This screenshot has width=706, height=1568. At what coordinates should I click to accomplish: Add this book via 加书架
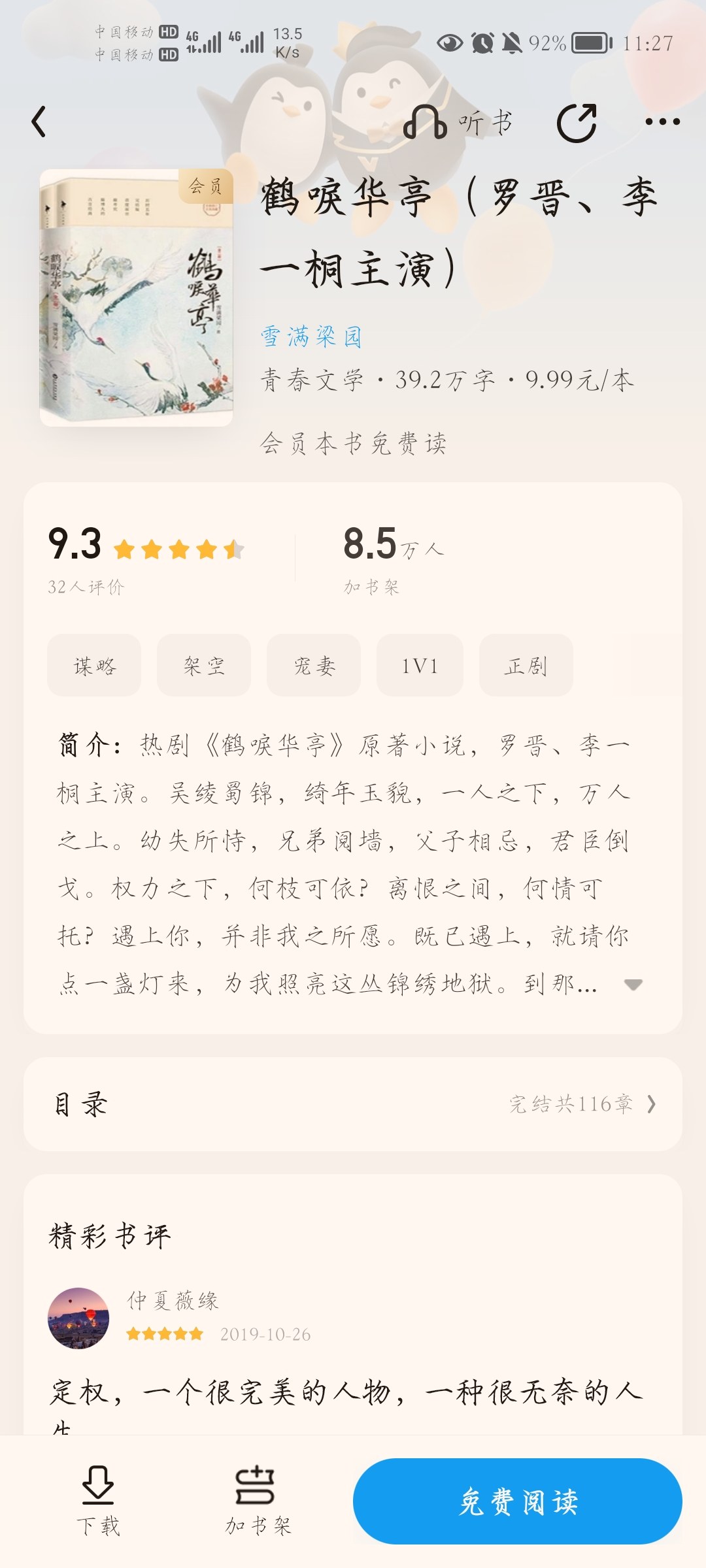(x=258, y=1500)
